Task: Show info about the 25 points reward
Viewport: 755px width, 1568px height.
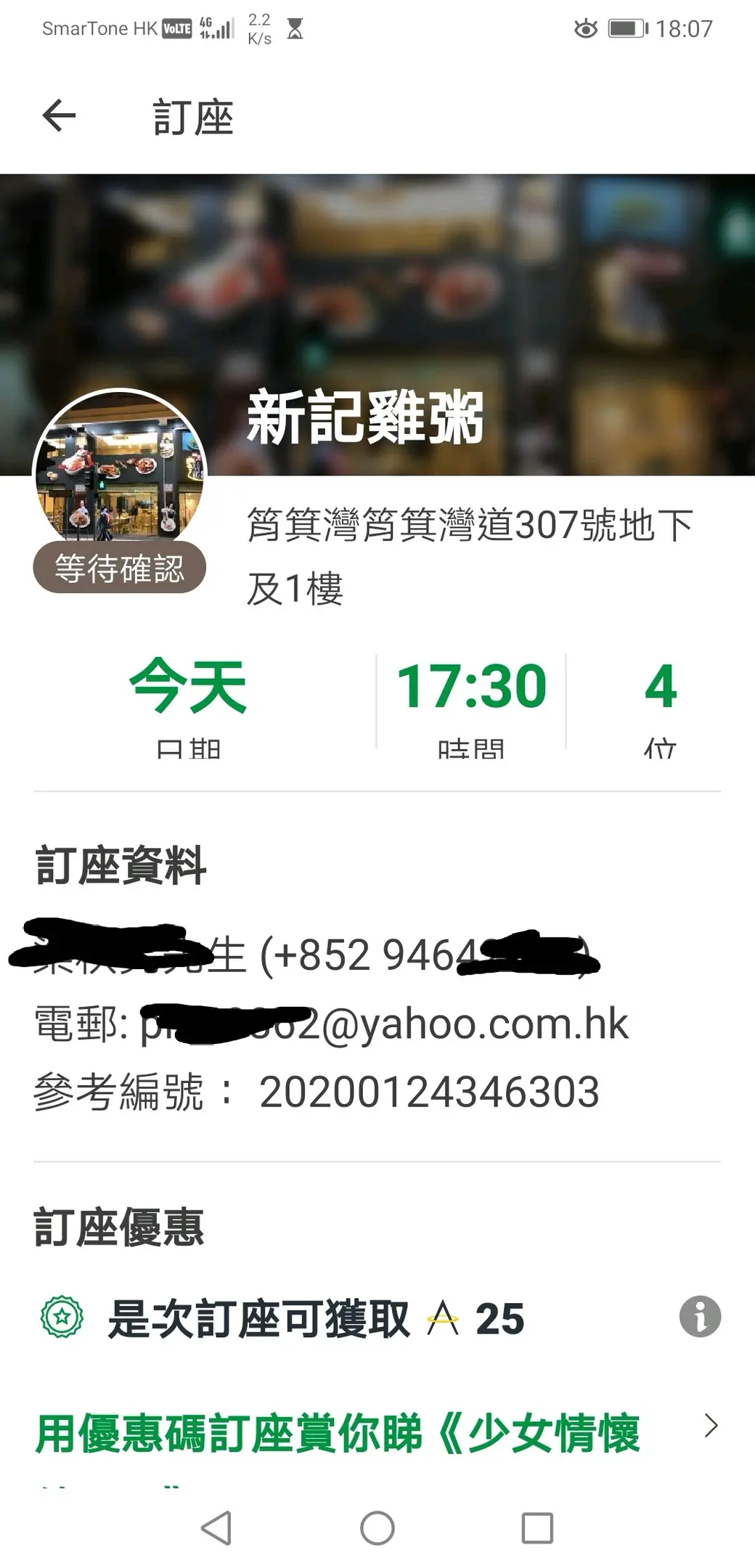Action: pyautogui.click(x=700, y=1316)
